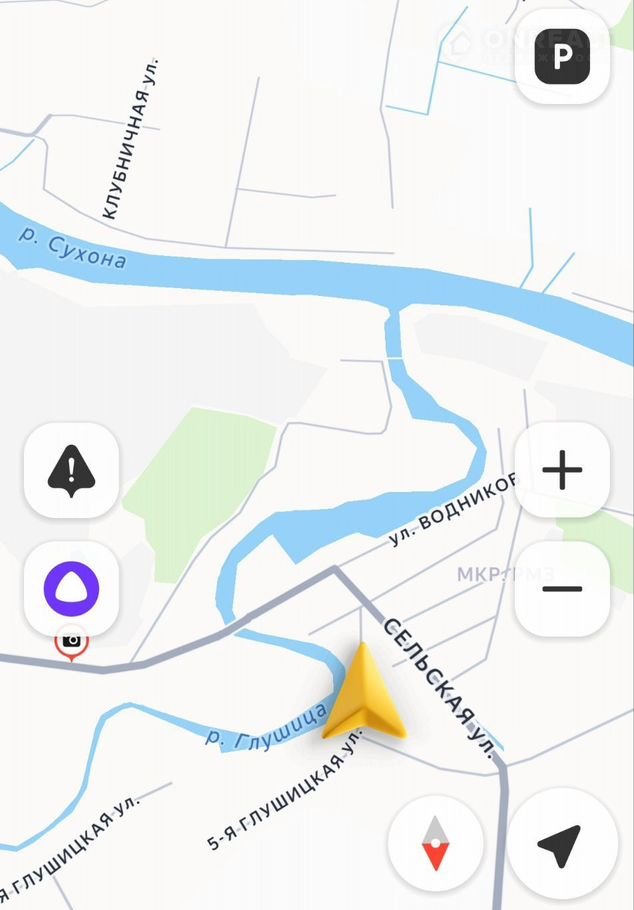Zoom out with the minus button

pyautogui.click(x=562, y=589)
